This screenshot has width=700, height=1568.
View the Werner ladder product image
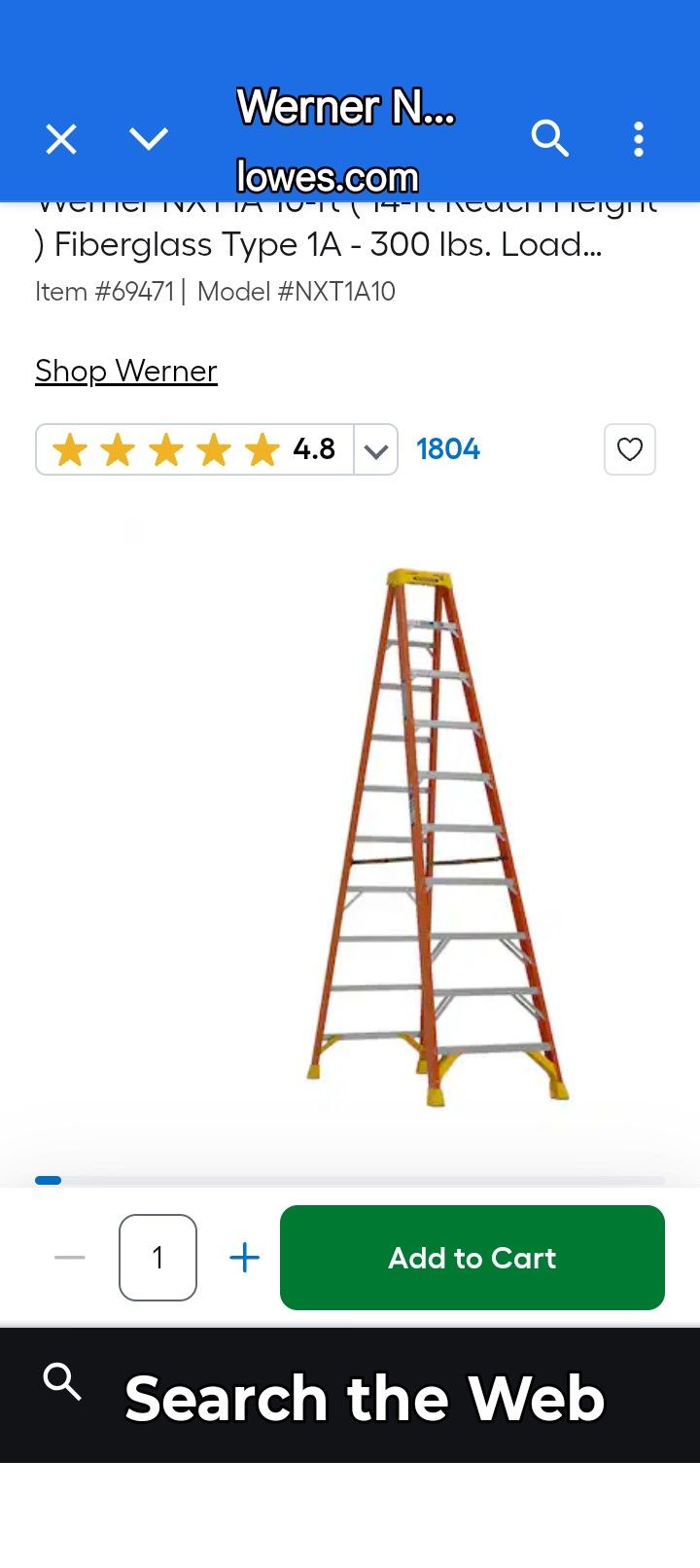click(437, 837)
